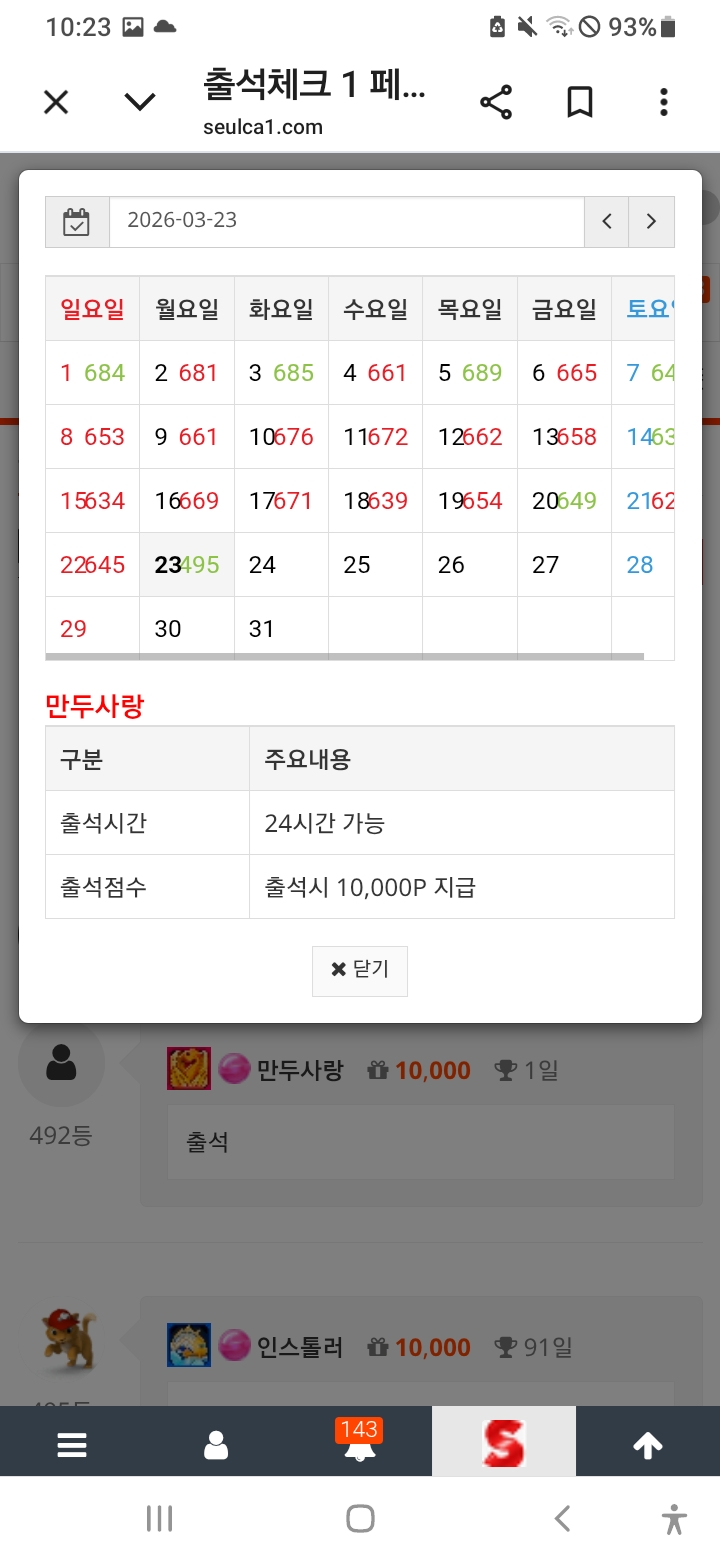Go to the previous month arrow

(607, 221)
